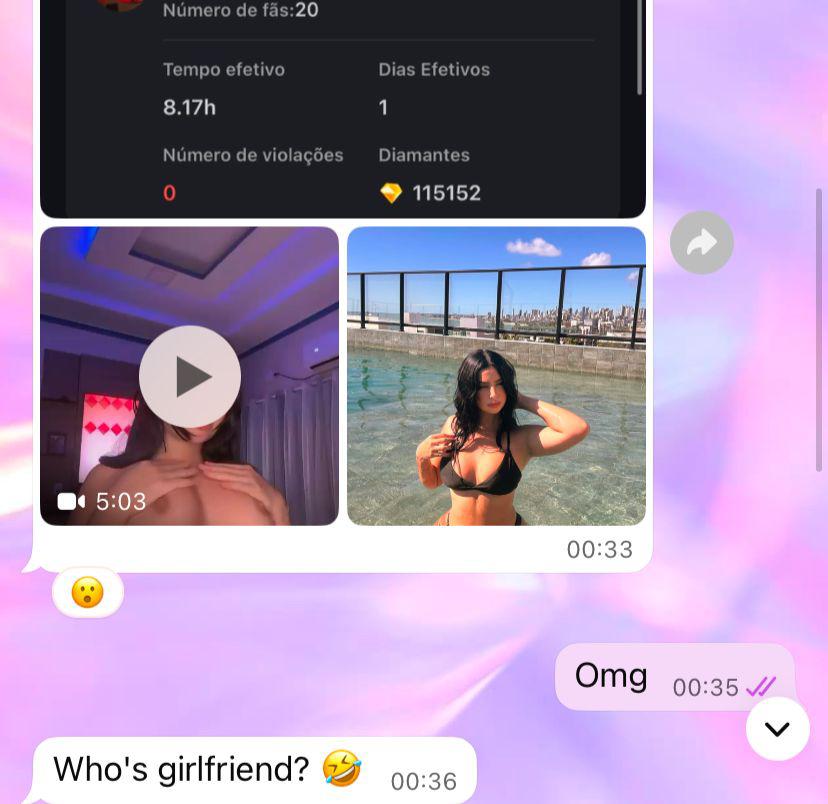Forward the media message with share arrow
This screenshot has width=828, height=804.
coord(701,243)
